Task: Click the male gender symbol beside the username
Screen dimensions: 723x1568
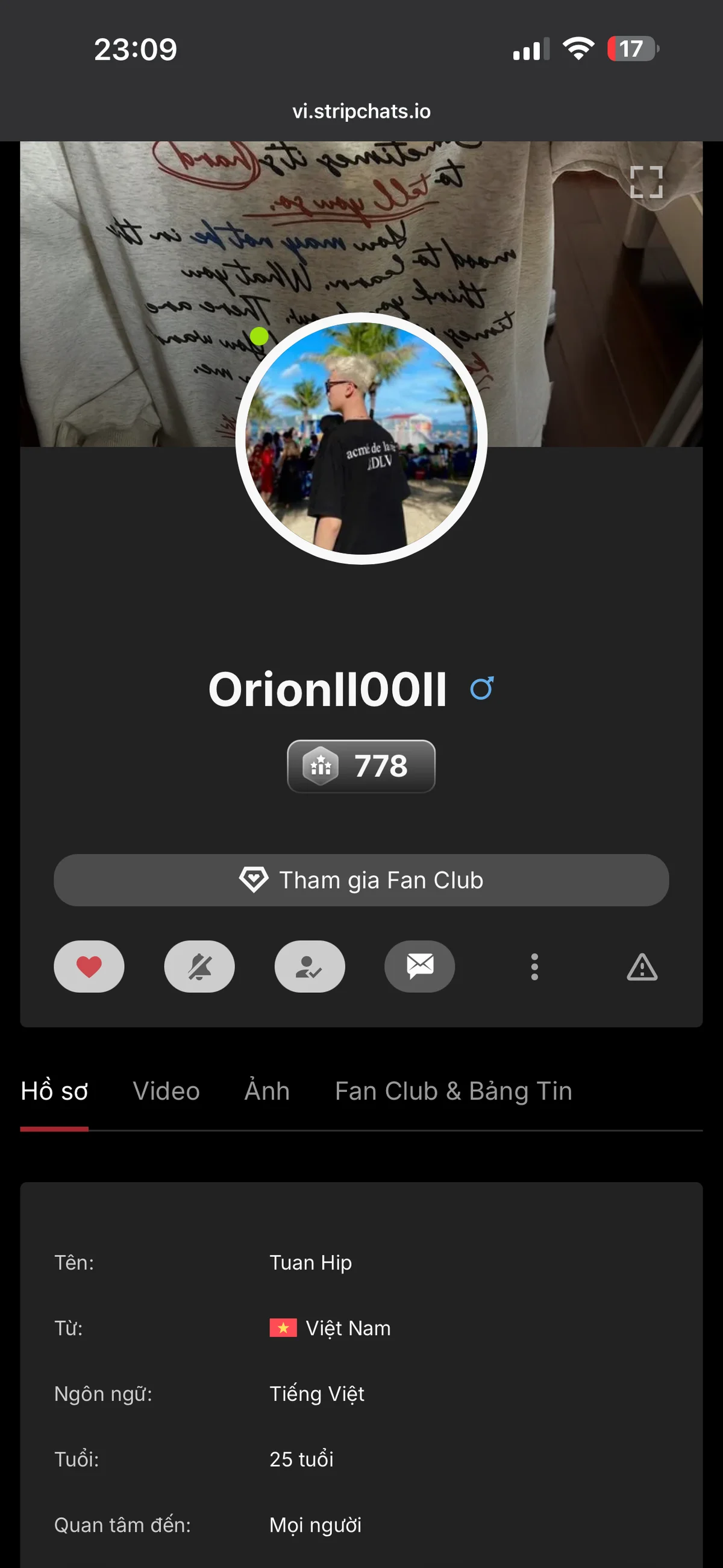Action: click(481, 688)
